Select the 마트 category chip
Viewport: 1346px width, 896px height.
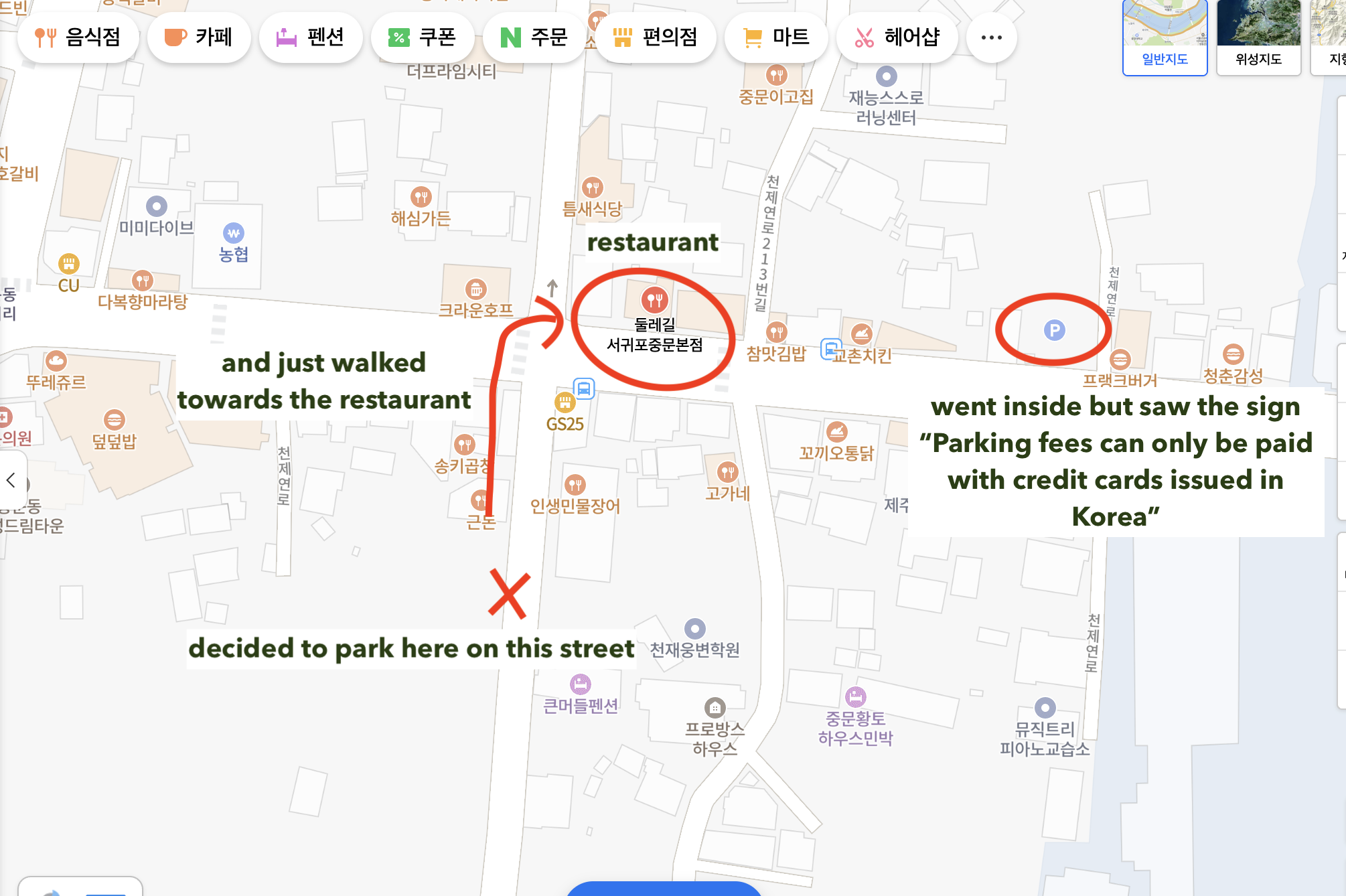click(777, 38)
